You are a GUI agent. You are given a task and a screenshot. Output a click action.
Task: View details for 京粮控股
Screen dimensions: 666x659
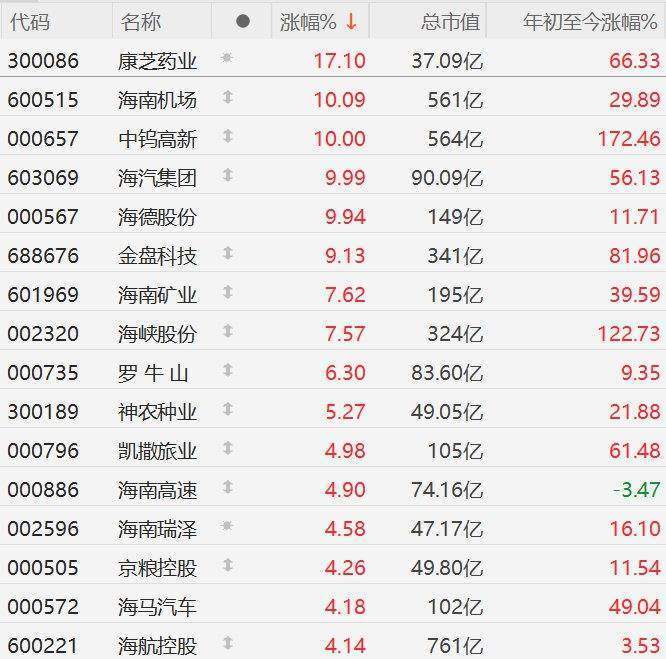(x=157, y=568)
